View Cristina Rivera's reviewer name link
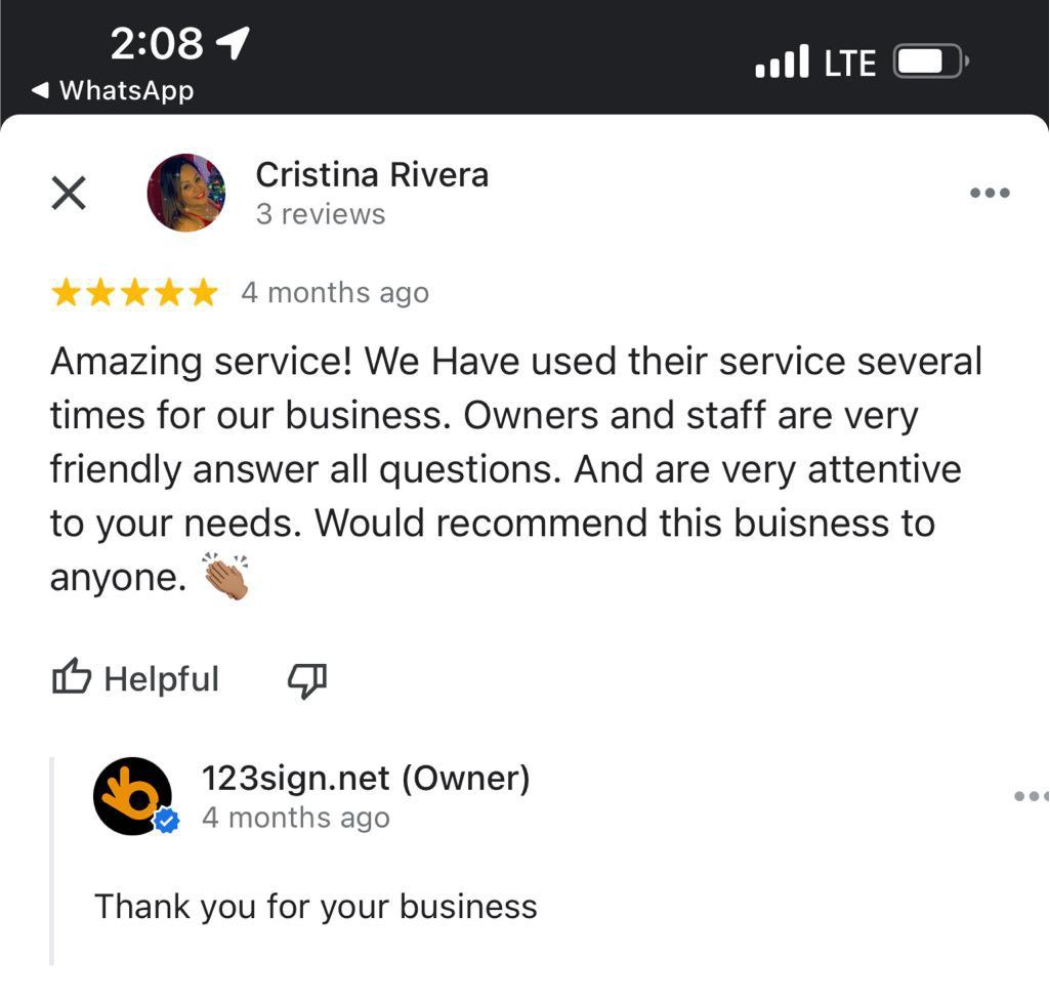1050x1000 pixels. coord(372,175)
